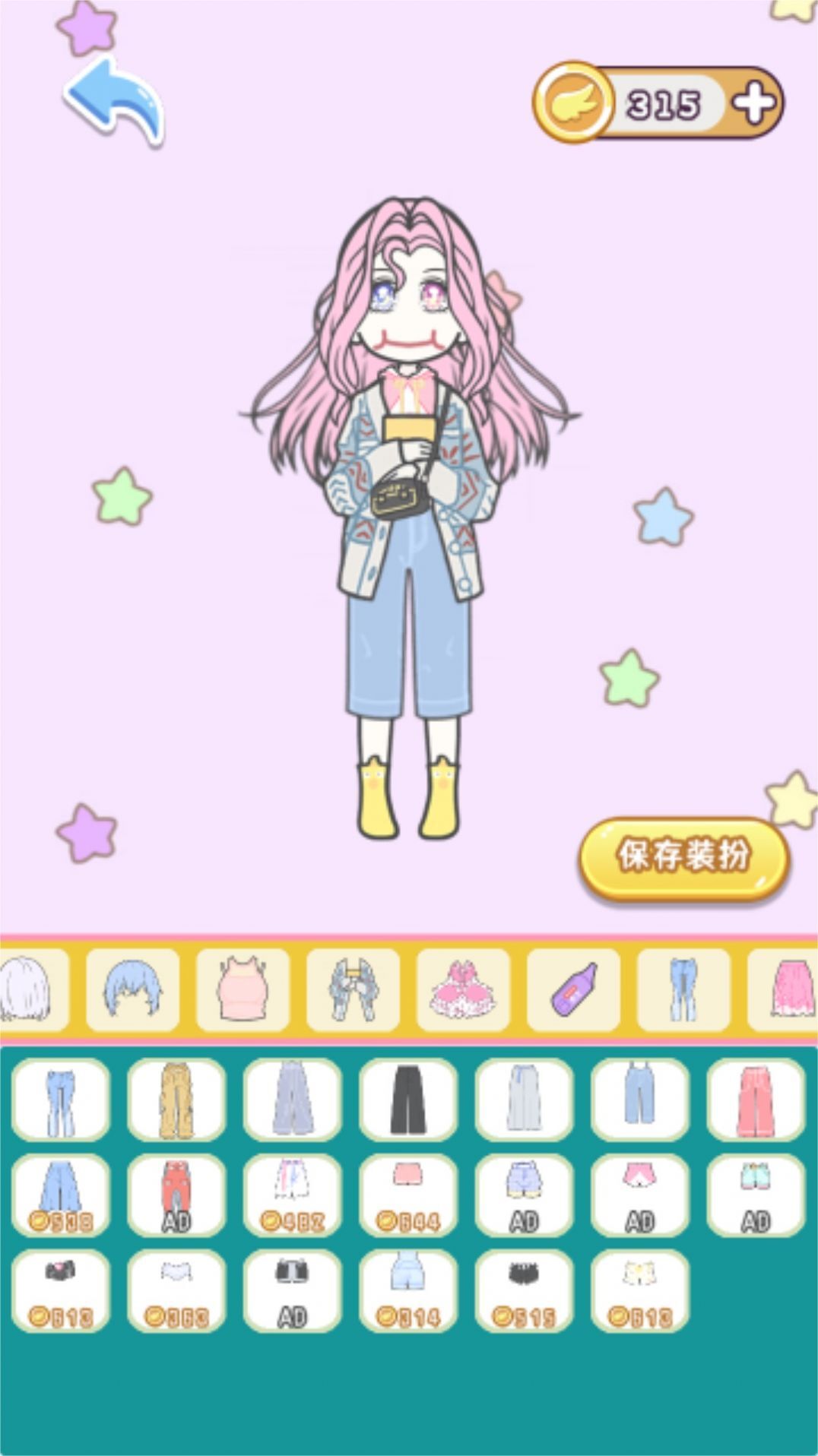Pick the light blue flared jeans
The height and width of the screenshot is (1456, 818).
61,1100
